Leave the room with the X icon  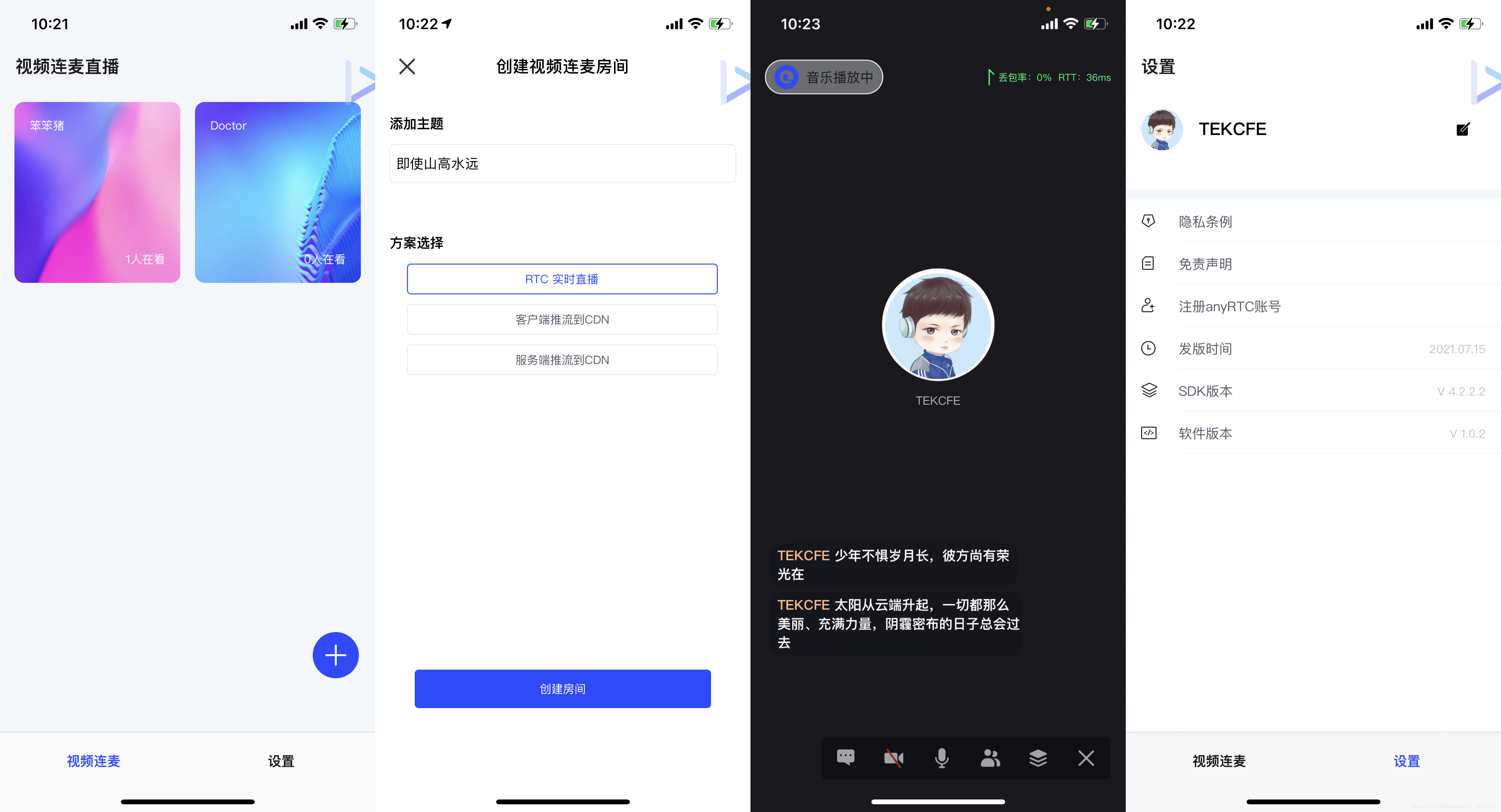pos(1086,758)
